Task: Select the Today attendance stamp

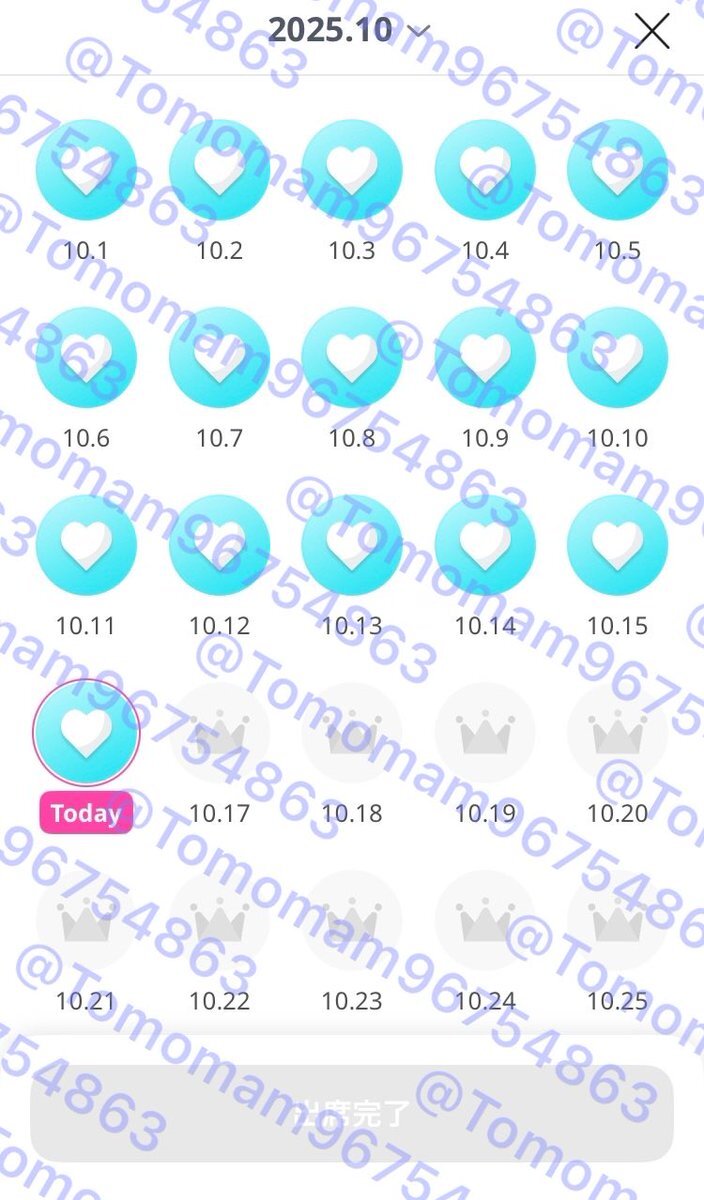Action: click(x=86, y=734)
